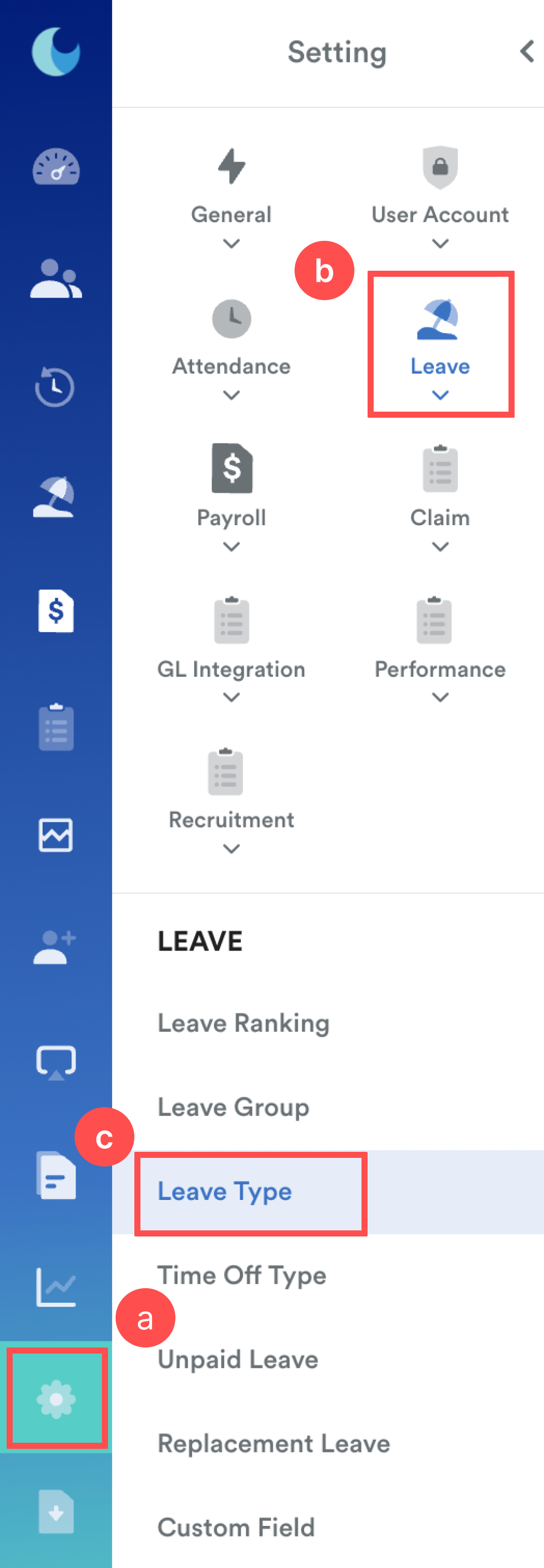544x1568 pixels.
Task: Open the settings gear in the sidebar
Action: pos(56,1398)
